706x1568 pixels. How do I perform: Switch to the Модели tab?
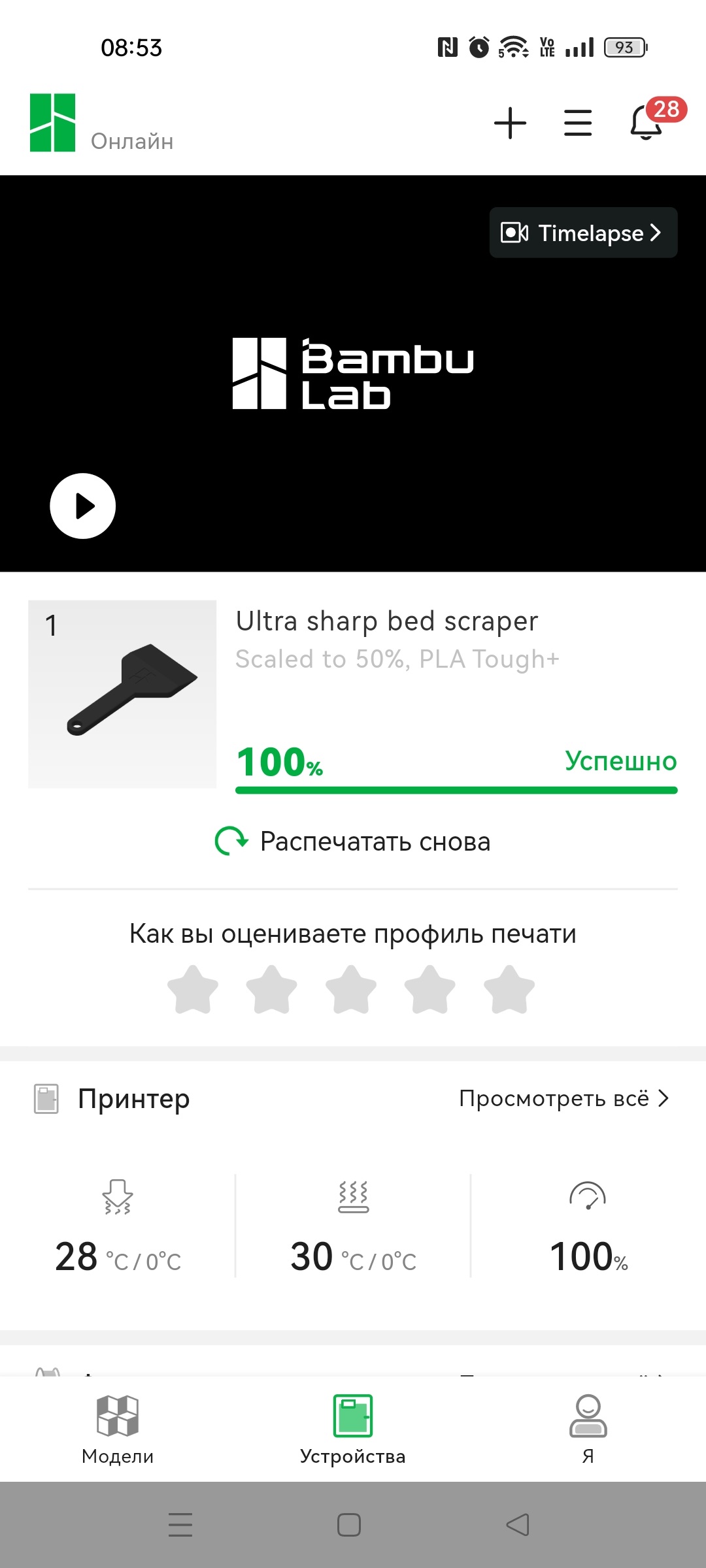[x=118, y=1428]
